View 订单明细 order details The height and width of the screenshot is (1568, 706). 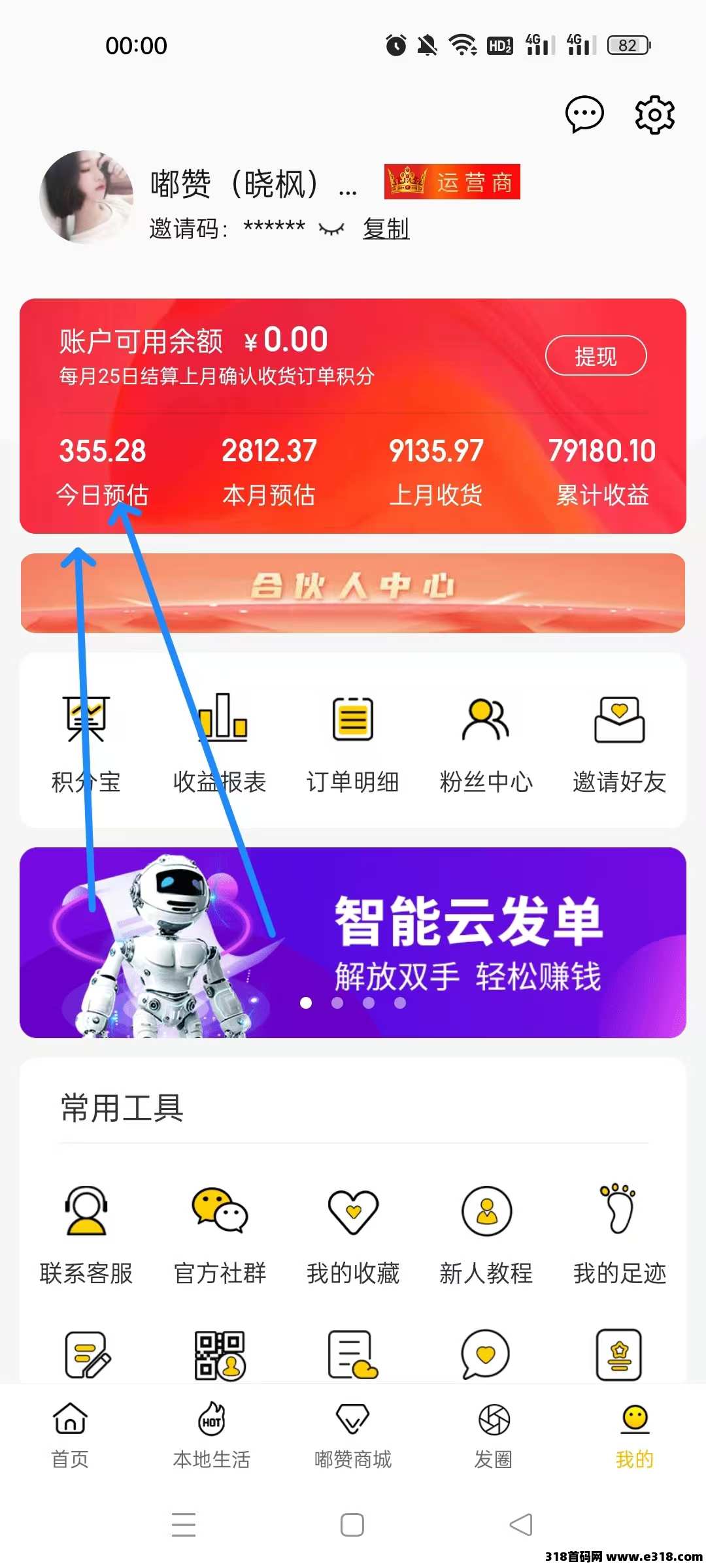(353, 742)
